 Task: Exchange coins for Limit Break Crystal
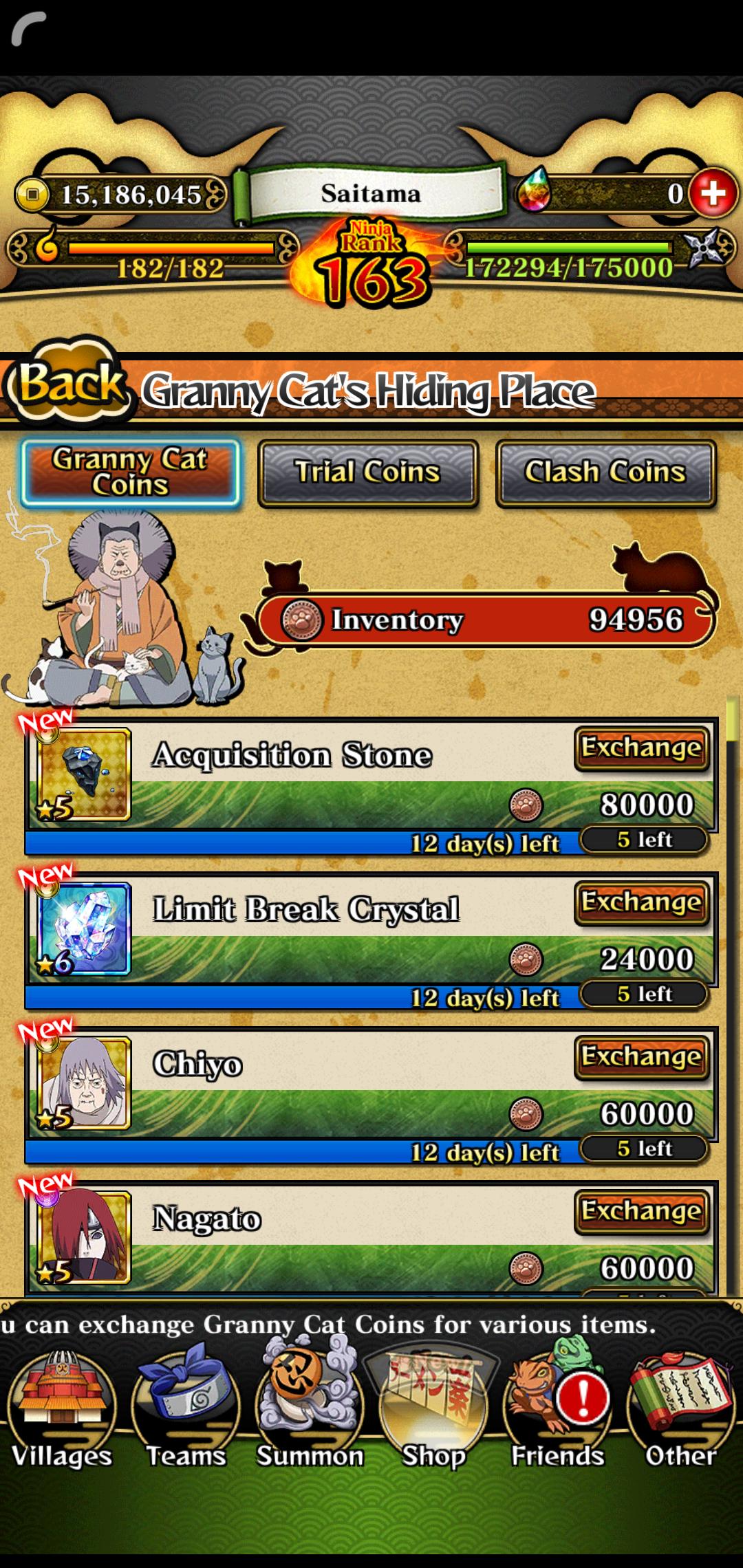tap(641, 902)
